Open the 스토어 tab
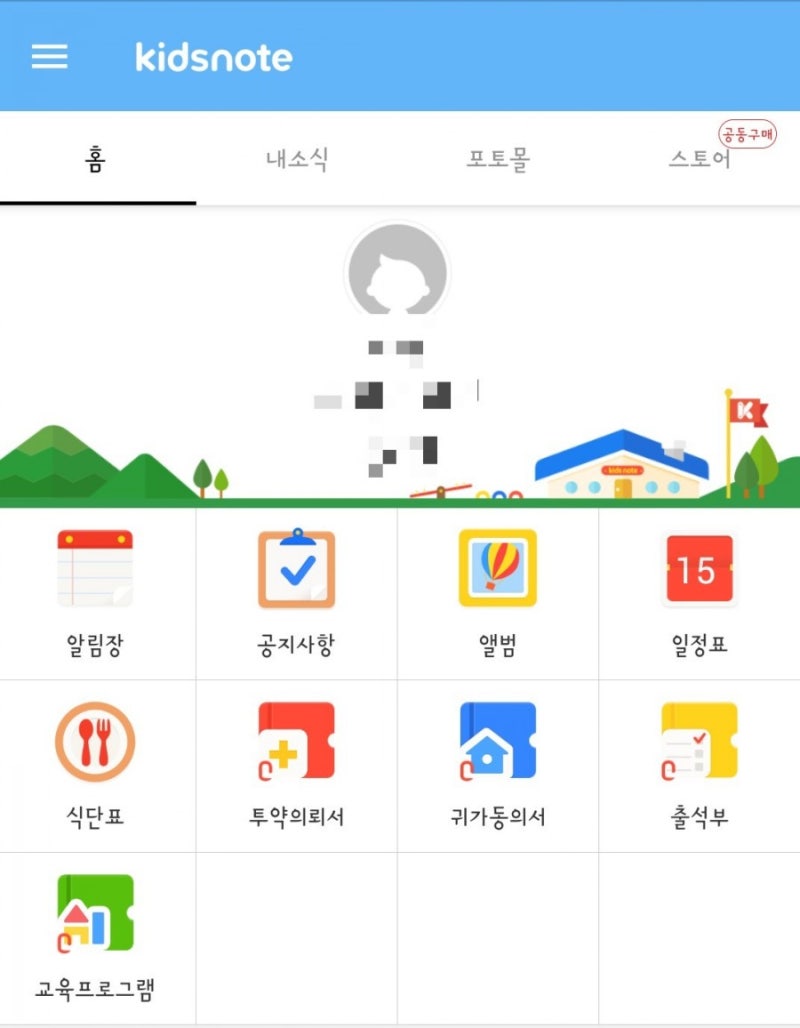The width and height of the screenshot is (800, 1028). (x=700, y=159)
